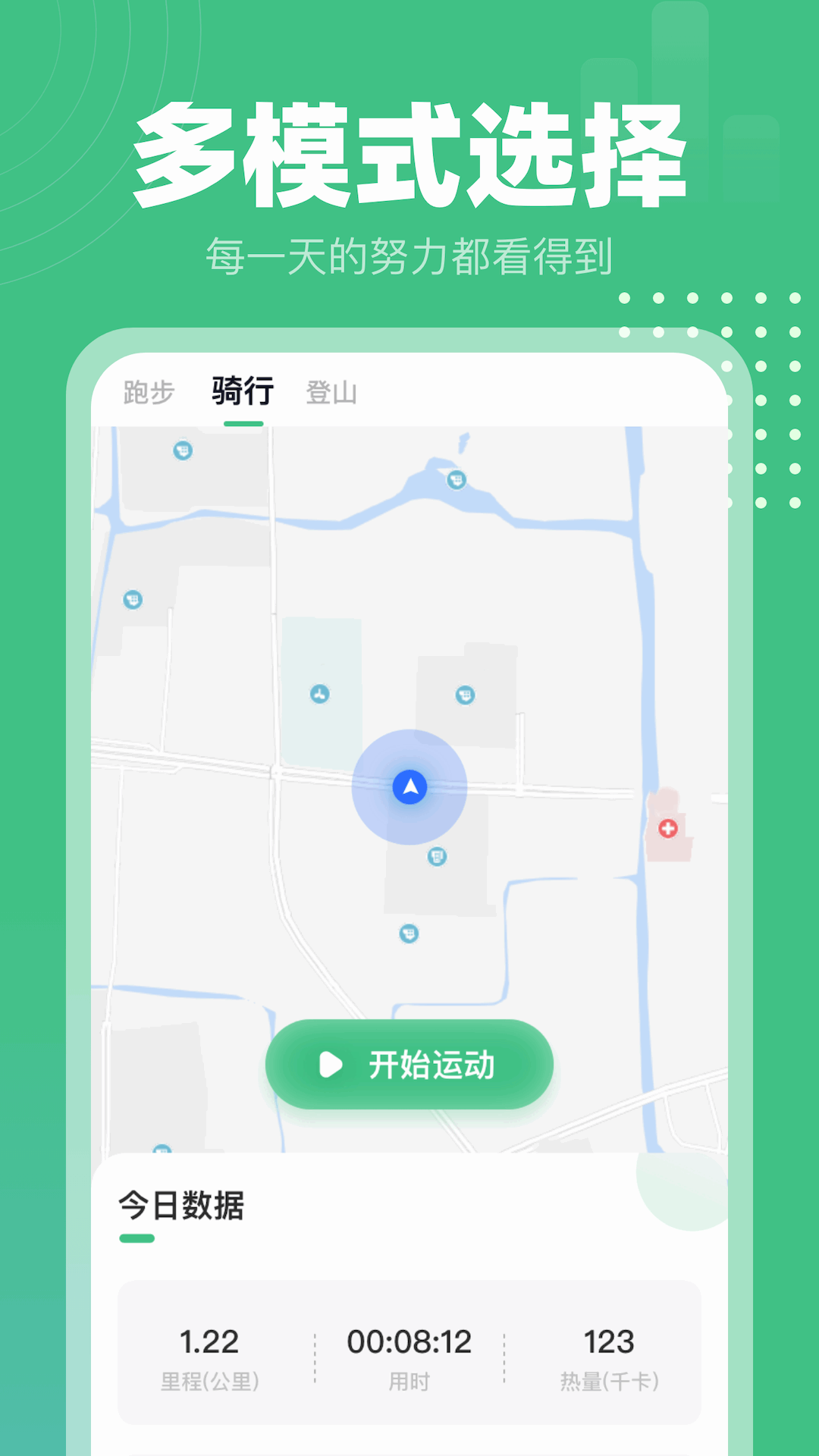Open the park fan icon on the map
Image resolution: width=819 pixels, height=1456 pixels.
pyautogui.click(x=318, y=694)
